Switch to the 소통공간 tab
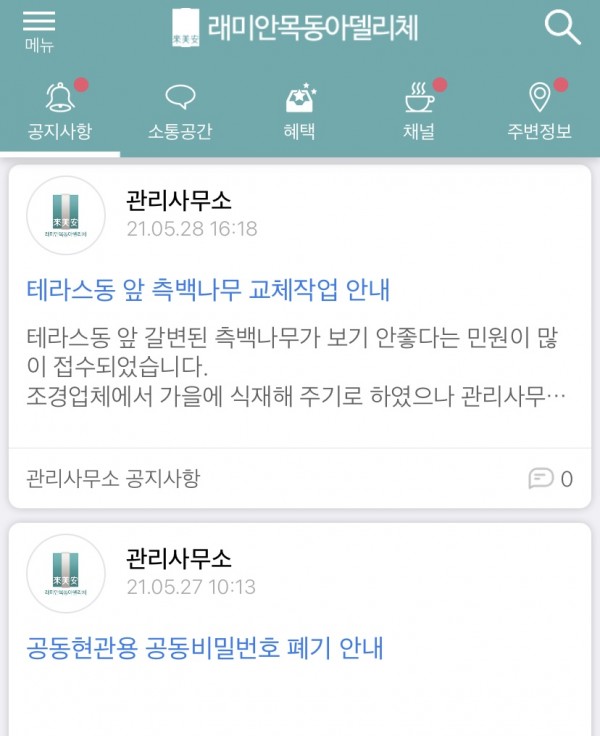 point(180,113)
